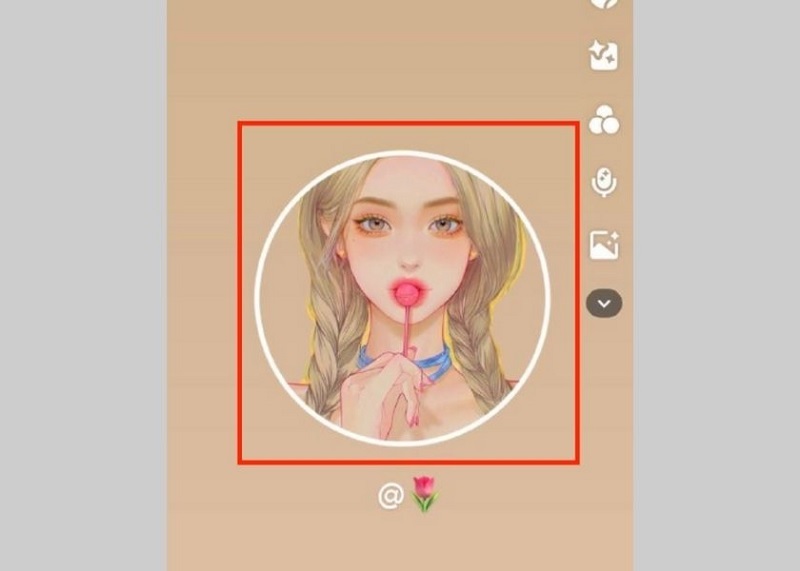Expand the side toolbar with the down chevron

[x=604, y=303]
